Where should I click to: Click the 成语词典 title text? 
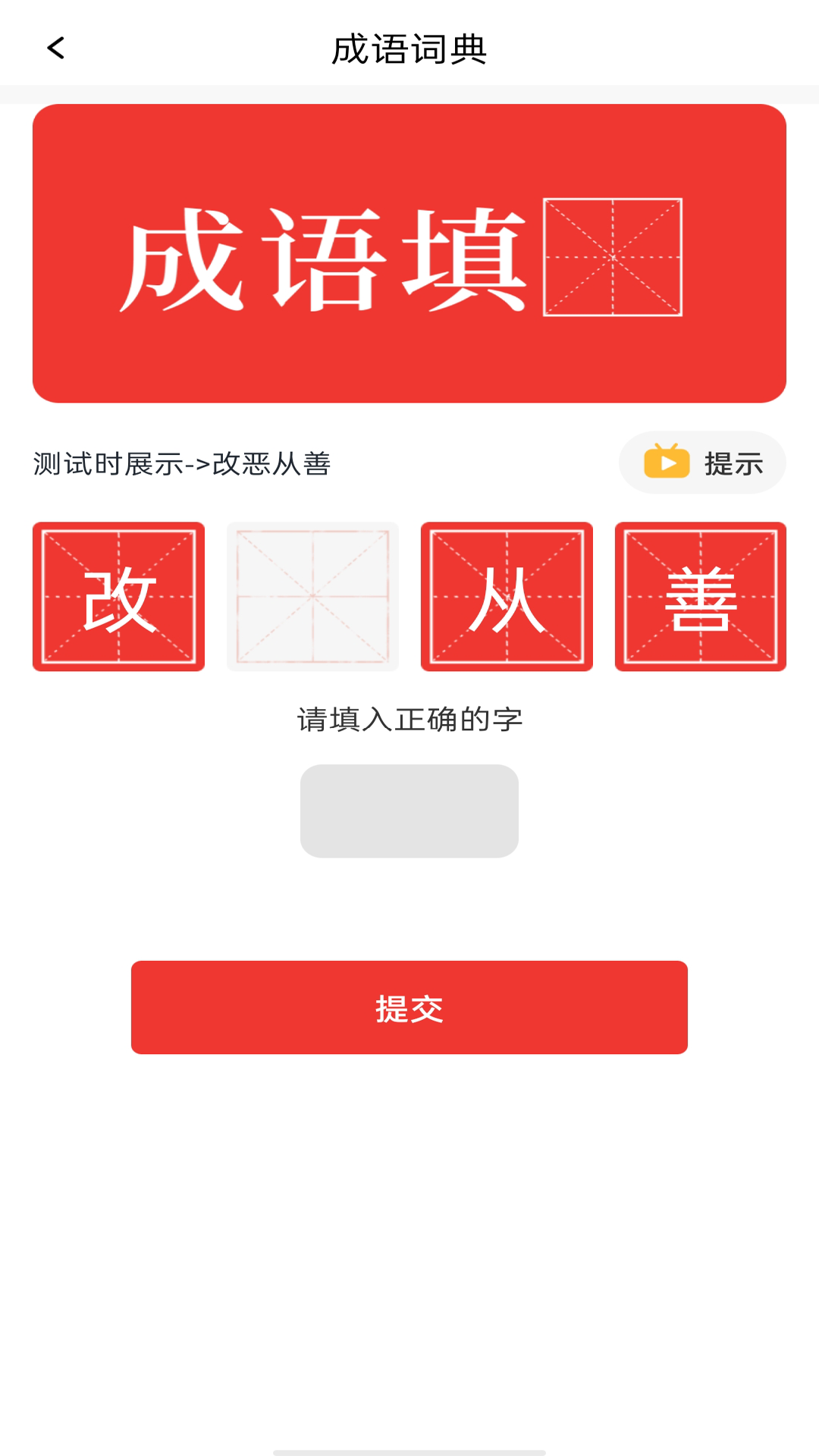click(409, 48)
